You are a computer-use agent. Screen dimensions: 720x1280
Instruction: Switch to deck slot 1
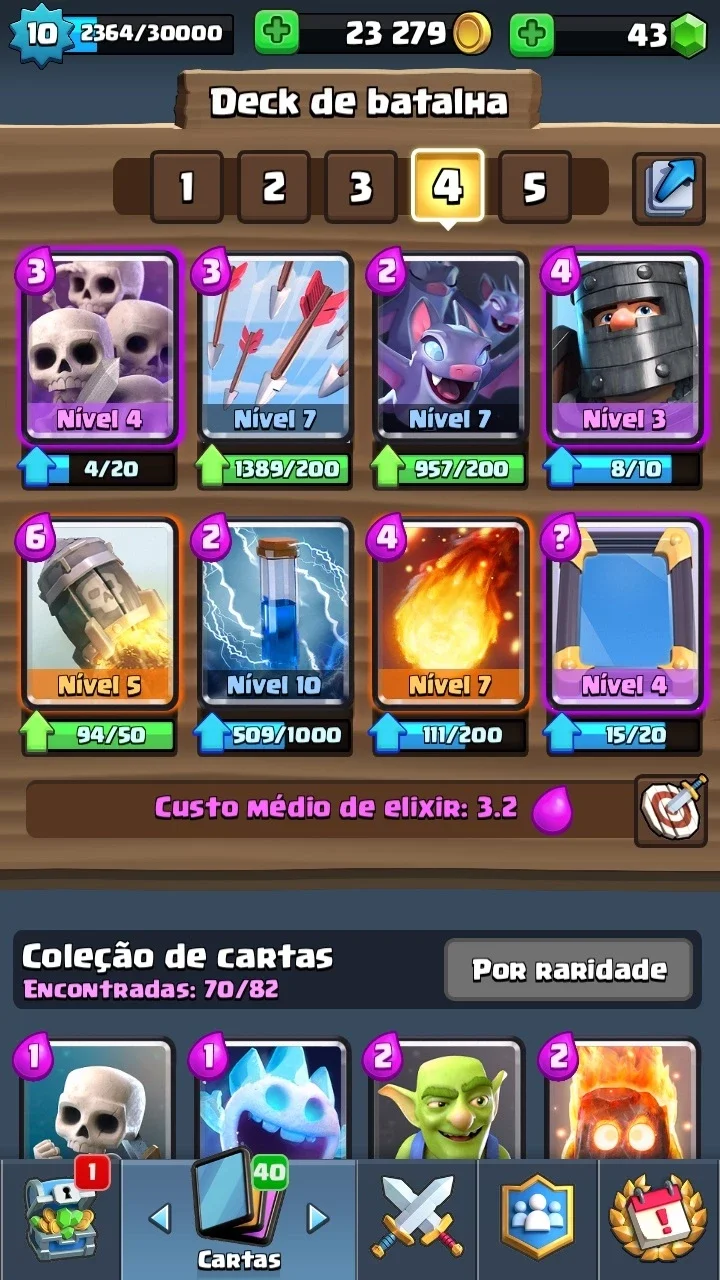click(186, 186)
